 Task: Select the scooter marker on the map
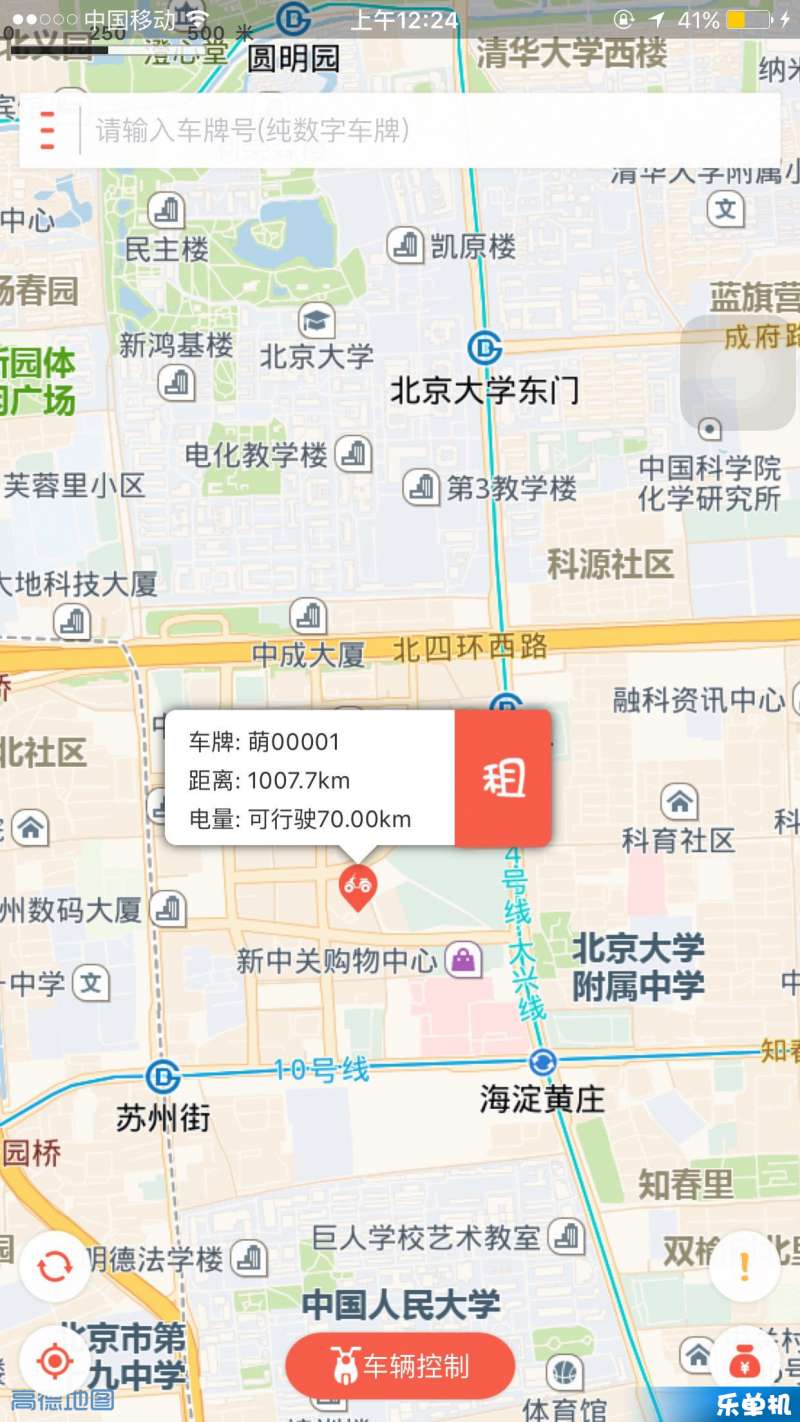[x=357, y=886]
